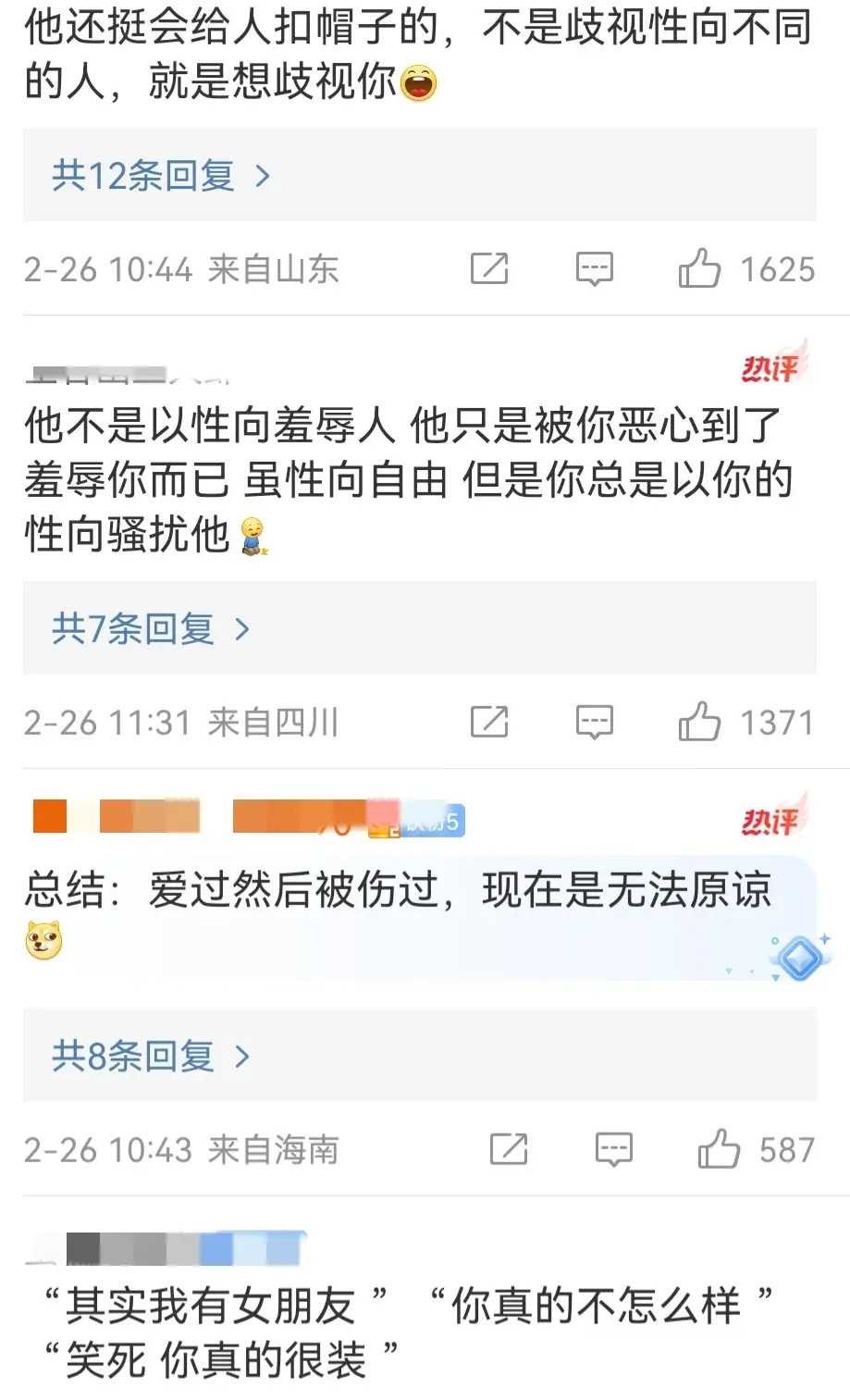Viewport: 850px width, 1400px height.
Task: Repost the comment from 四川
Action: point(489,722)
